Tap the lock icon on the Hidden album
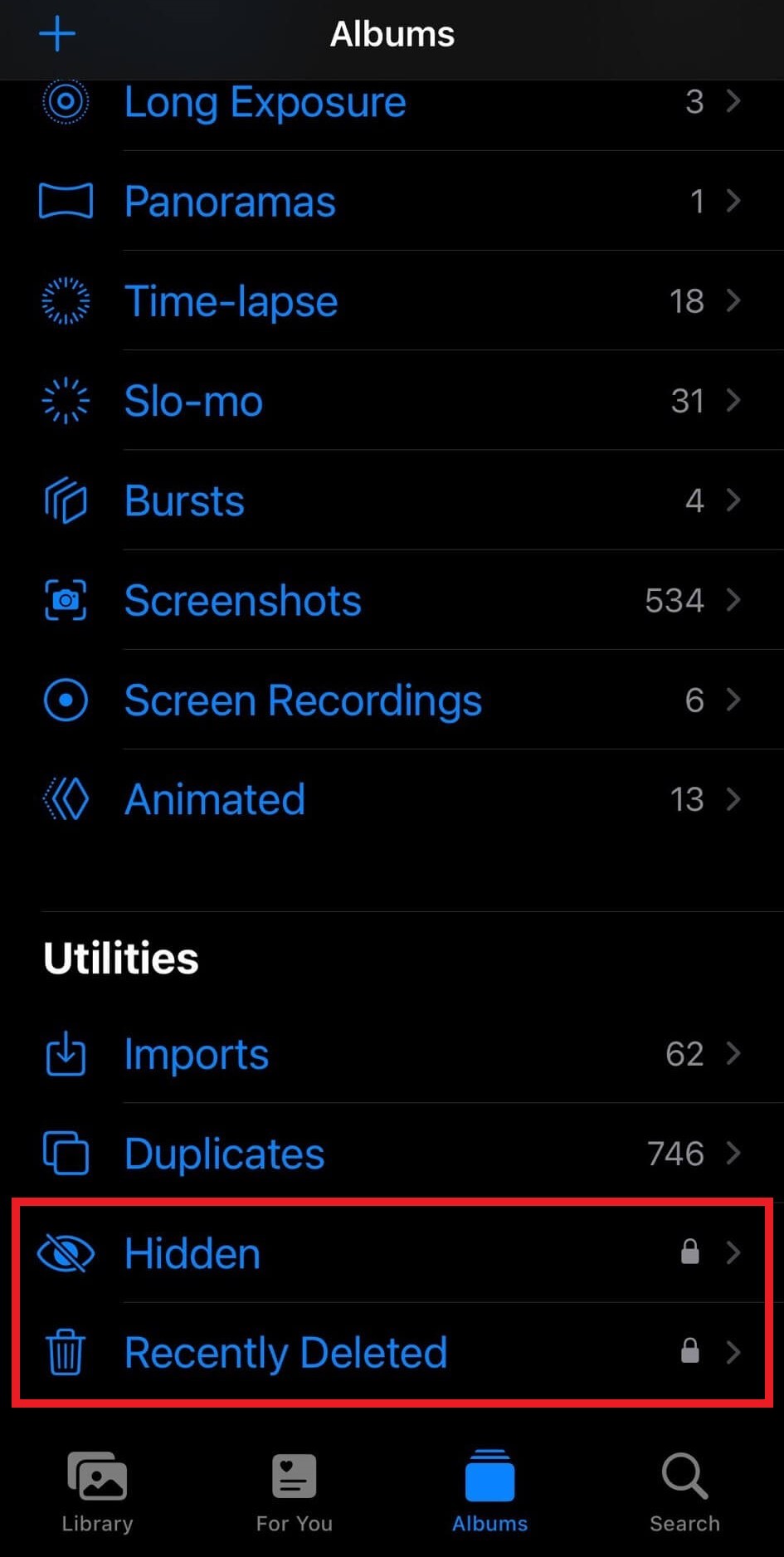 pyautogui.click(x=689, y=1252)
